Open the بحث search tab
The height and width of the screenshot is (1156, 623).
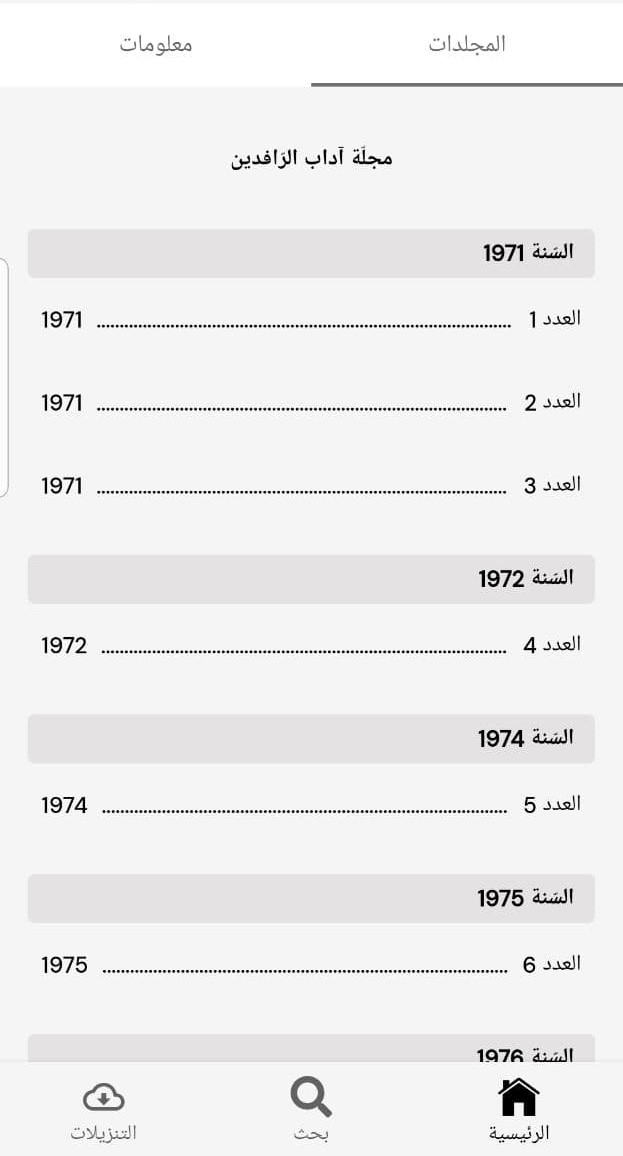click(311, 1110)
